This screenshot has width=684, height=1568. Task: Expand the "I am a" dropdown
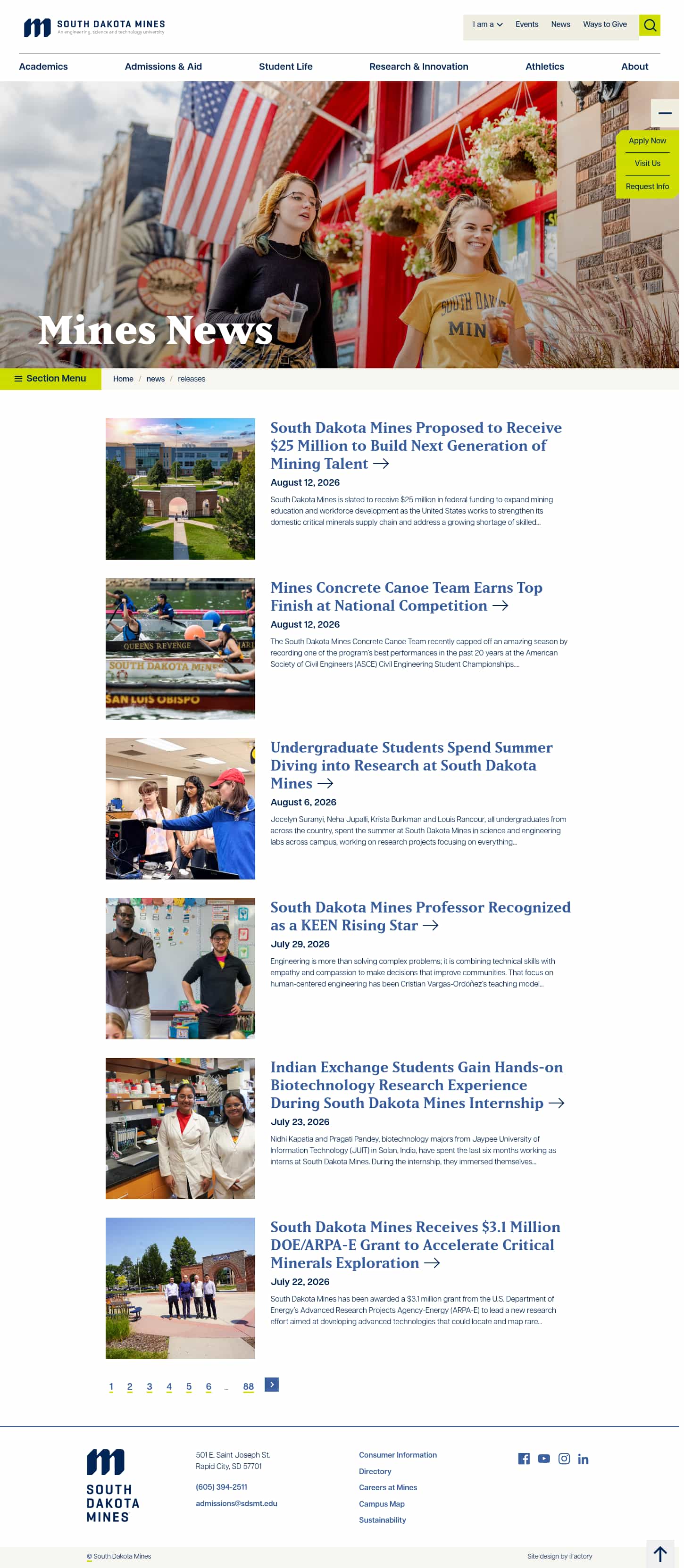pos(487,25)
